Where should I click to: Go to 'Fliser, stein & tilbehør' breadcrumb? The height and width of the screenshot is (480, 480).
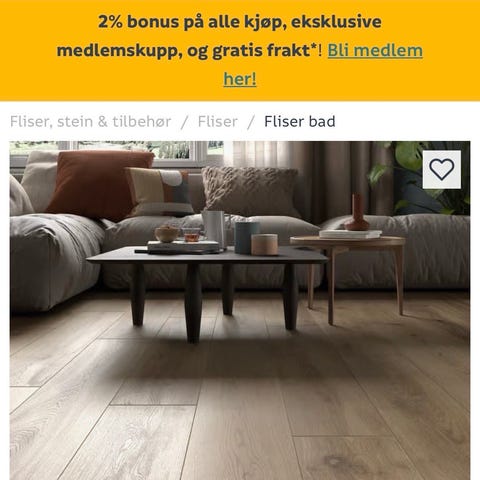point(91,122)
